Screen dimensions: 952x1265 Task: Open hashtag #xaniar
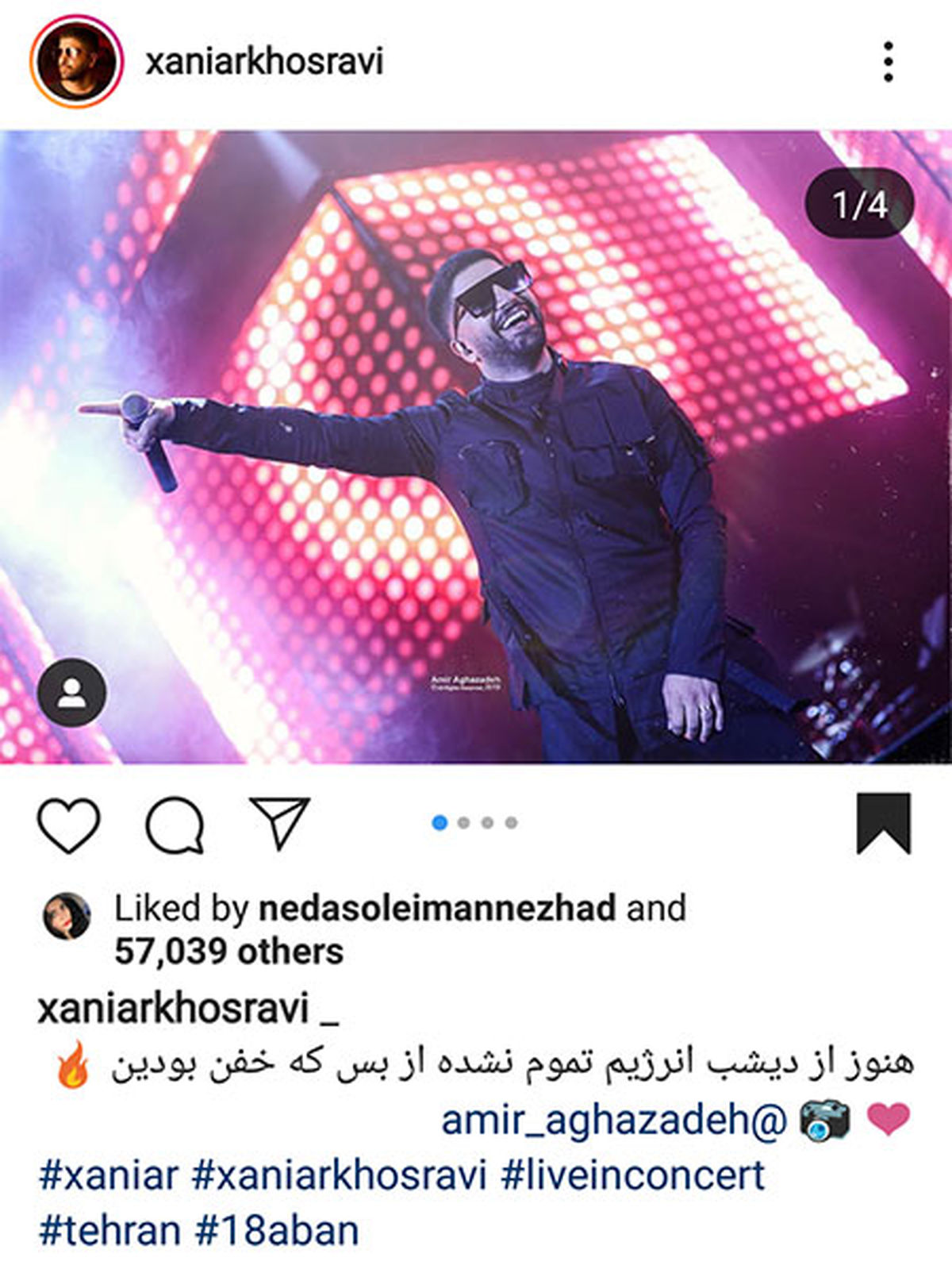coord(109,1175)
